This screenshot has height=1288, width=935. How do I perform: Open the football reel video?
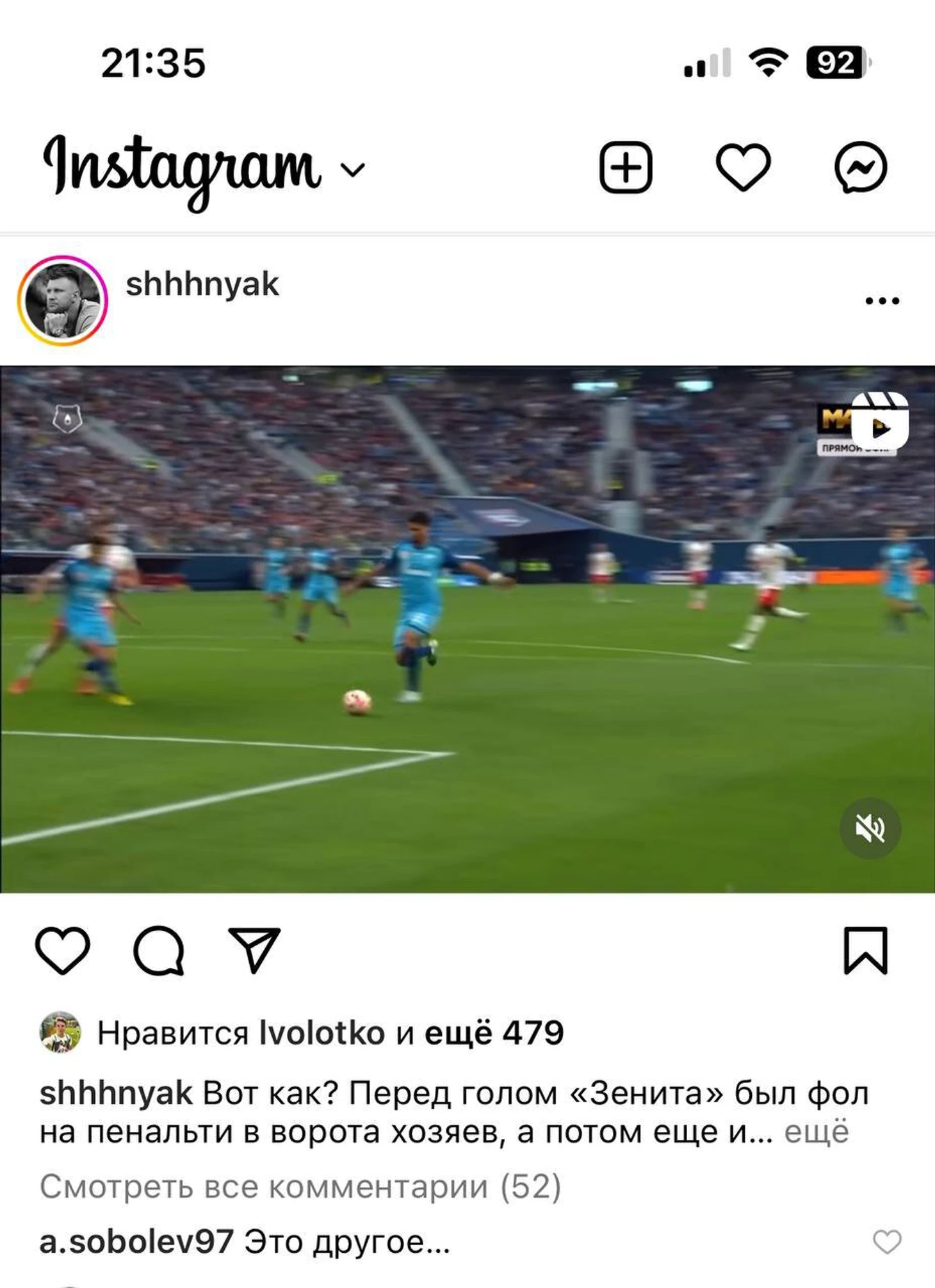[467, 629]
